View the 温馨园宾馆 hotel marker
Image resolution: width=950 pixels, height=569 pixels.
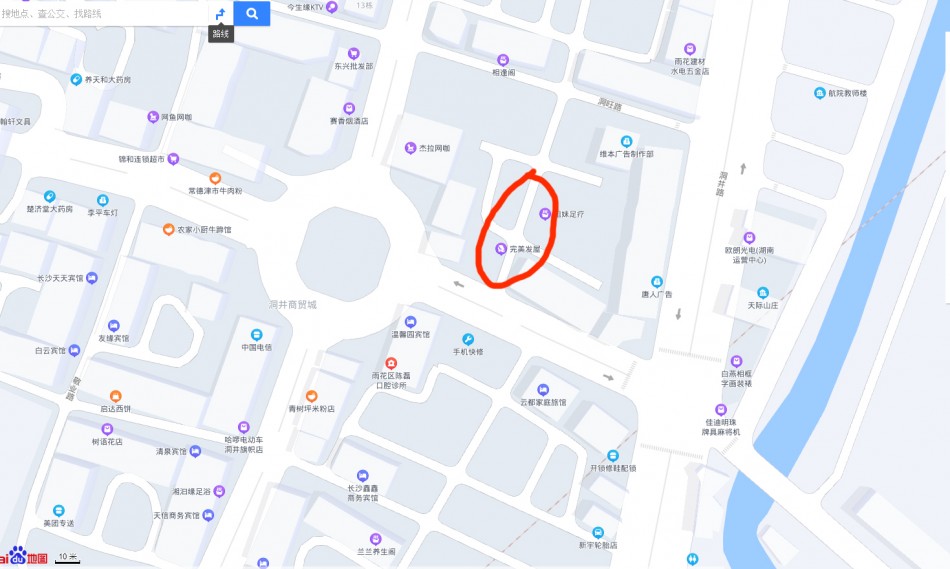(410, 321)
